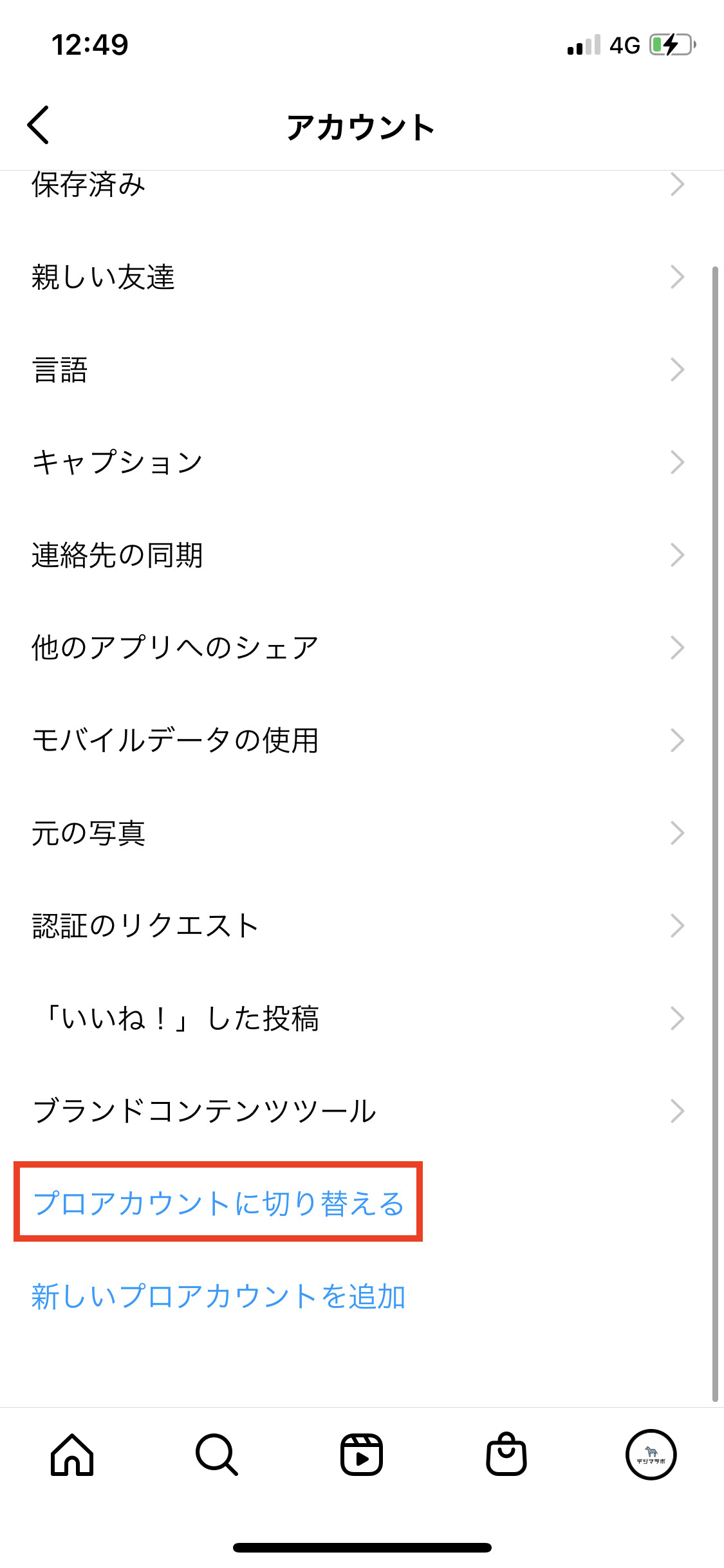Open キャプション settings
Screen dimensions: 724x1568
(x=360, y=462)
